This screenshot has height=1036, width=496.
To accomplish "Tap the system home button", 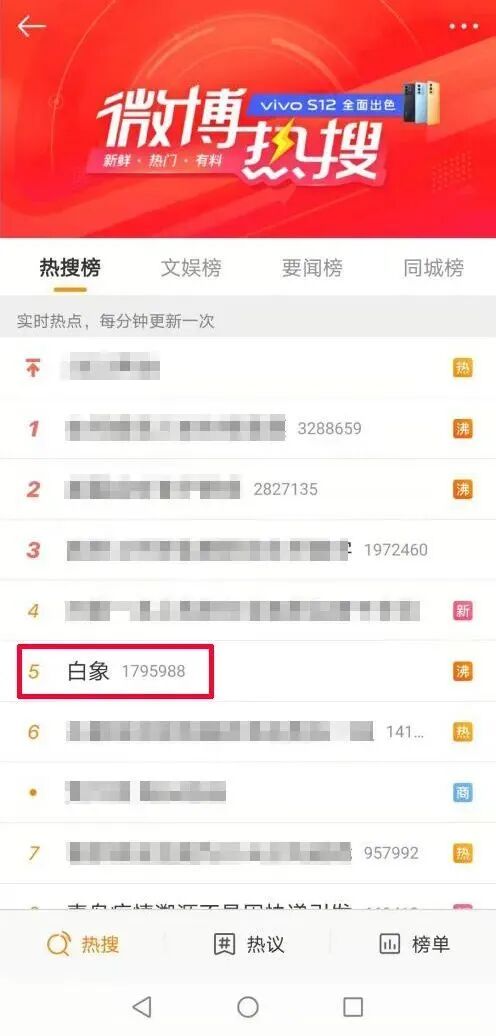I will pos(248,1007).
